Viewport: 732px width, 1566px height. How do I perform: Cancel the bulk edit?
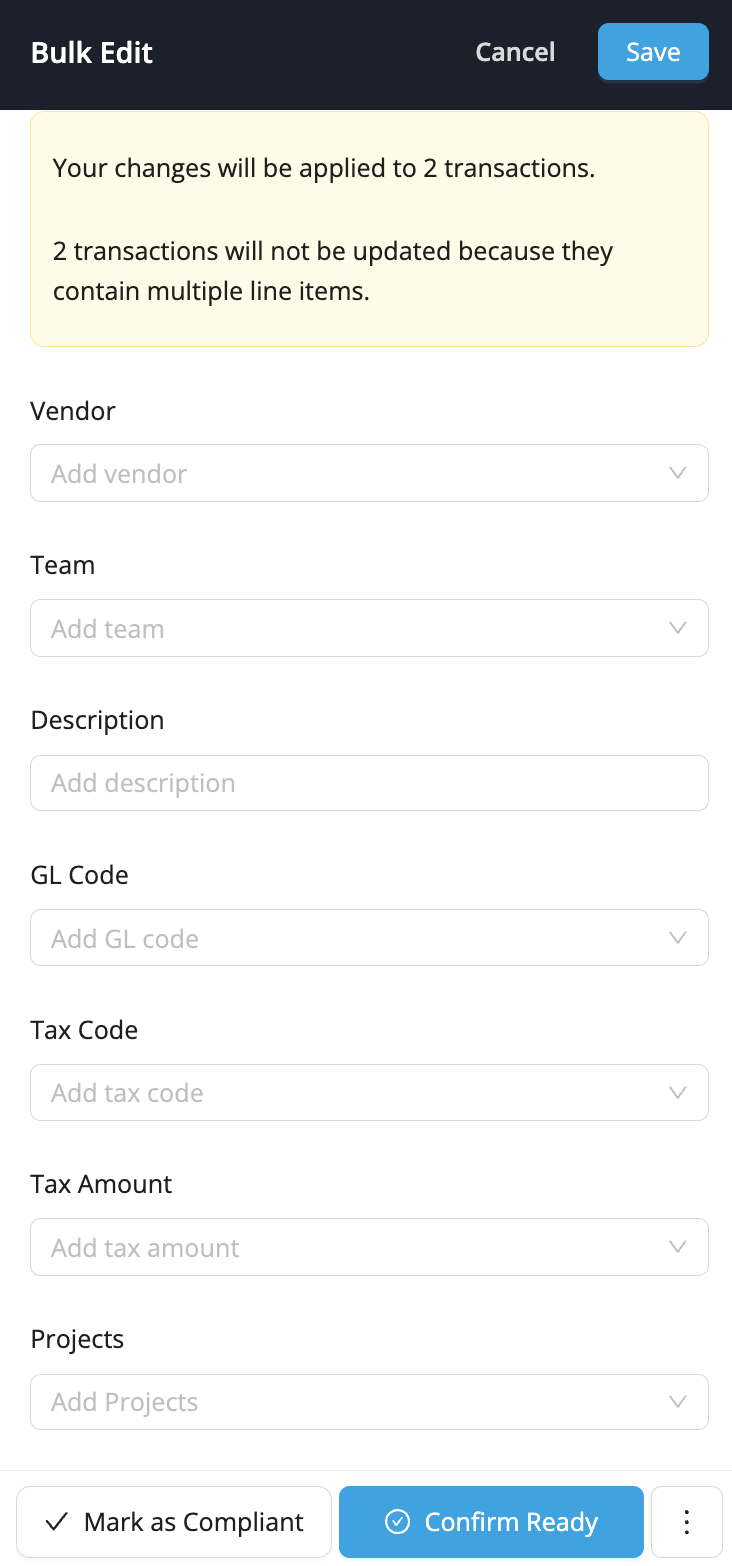[515, 52]
